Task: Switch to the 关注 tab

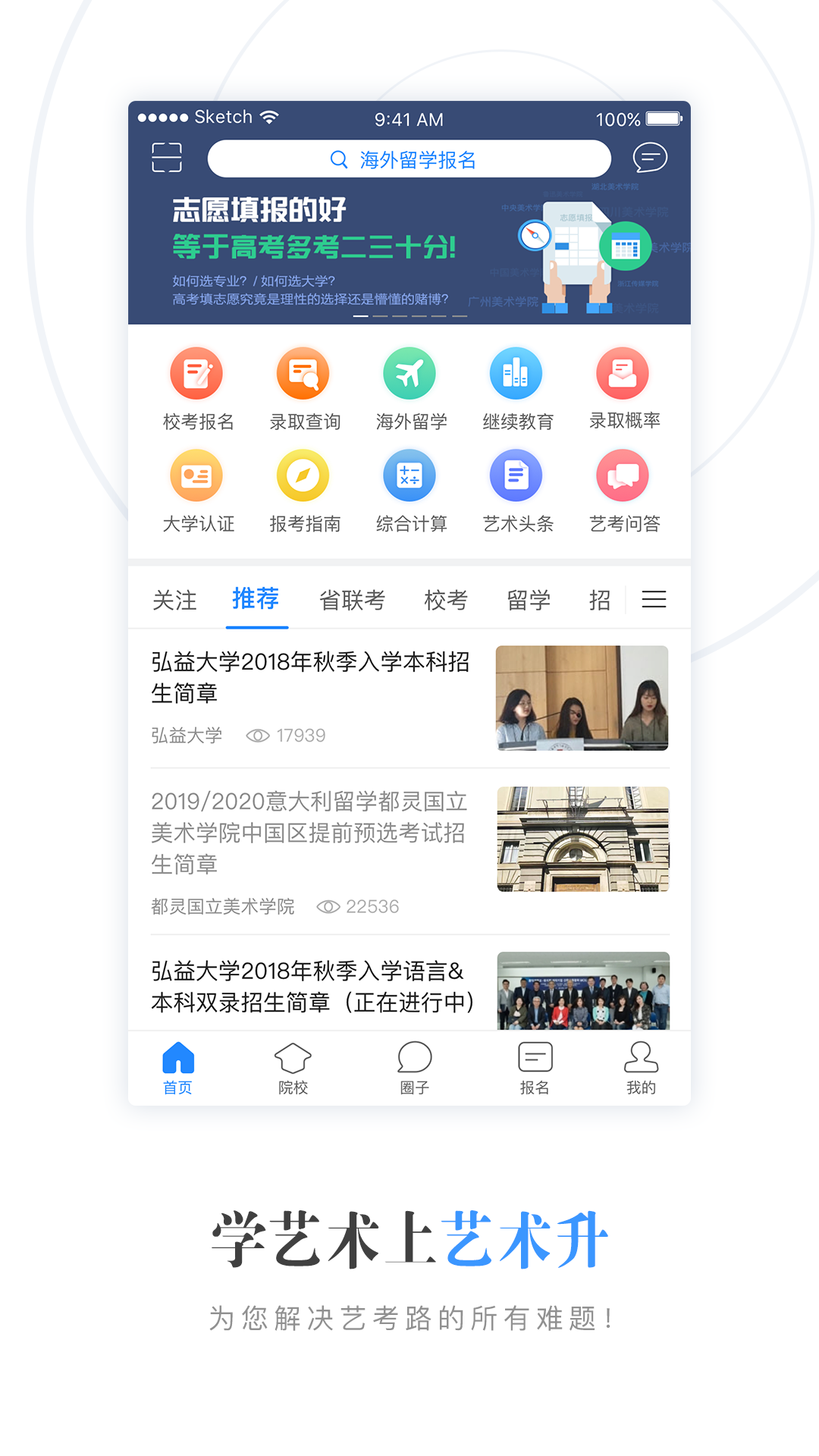Action: pyautogui.click(x=175, y=600)
